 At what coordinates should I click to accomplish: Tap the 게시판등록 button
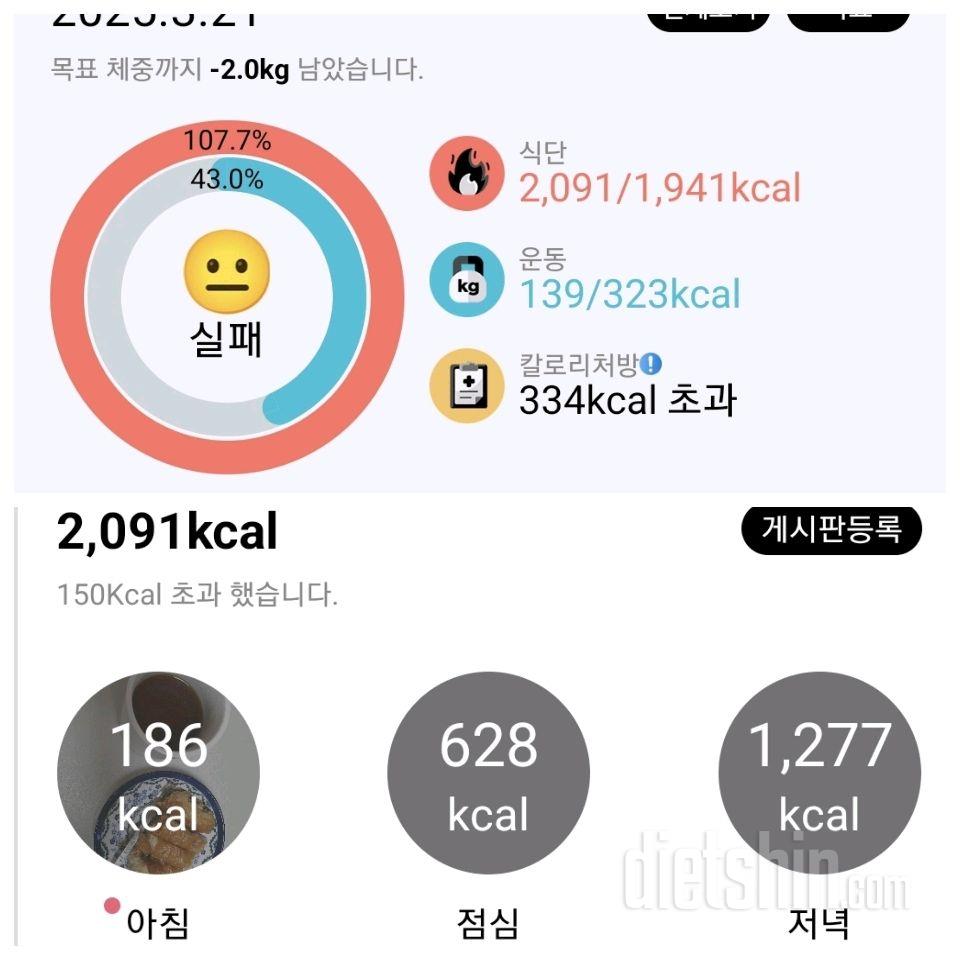tap(831, 530)
